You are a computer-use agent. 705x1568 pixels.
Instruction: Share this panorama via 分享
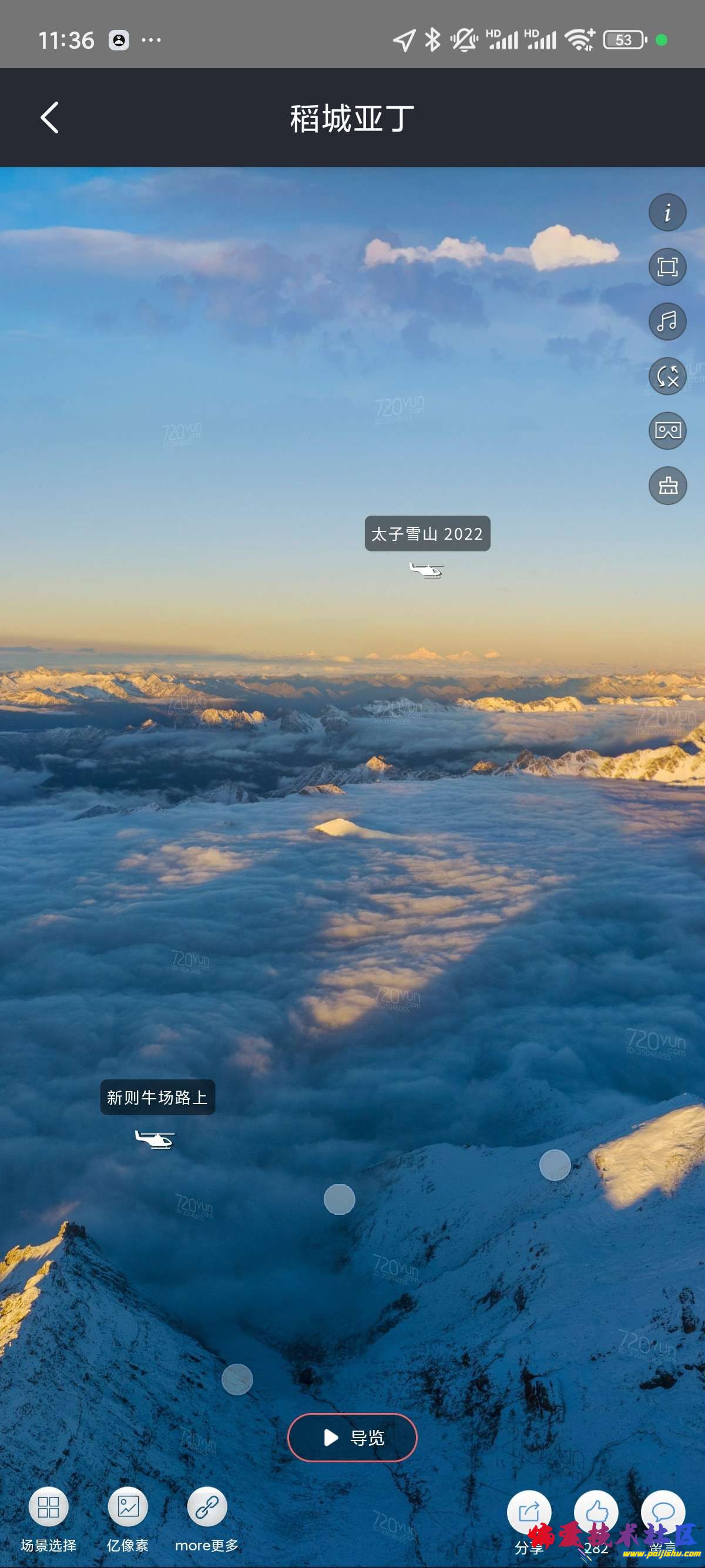coord(529,1512)
